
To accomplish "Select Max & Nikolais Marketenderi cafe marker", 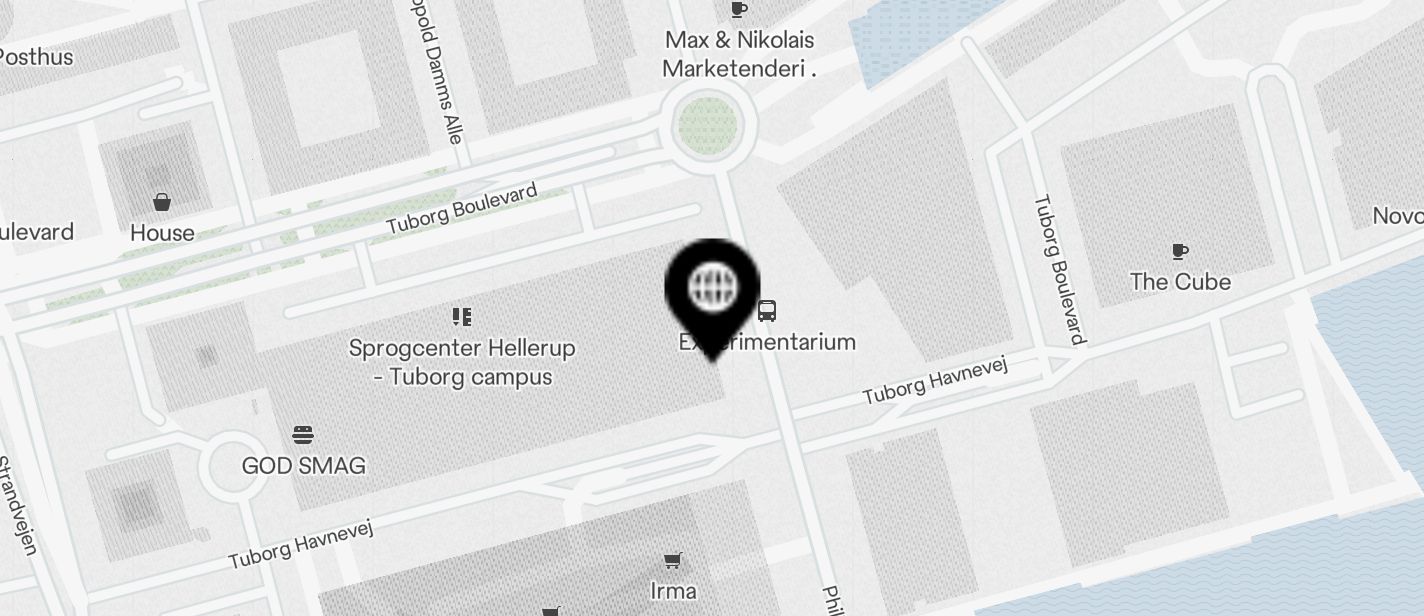I will (x=738, y=10).
